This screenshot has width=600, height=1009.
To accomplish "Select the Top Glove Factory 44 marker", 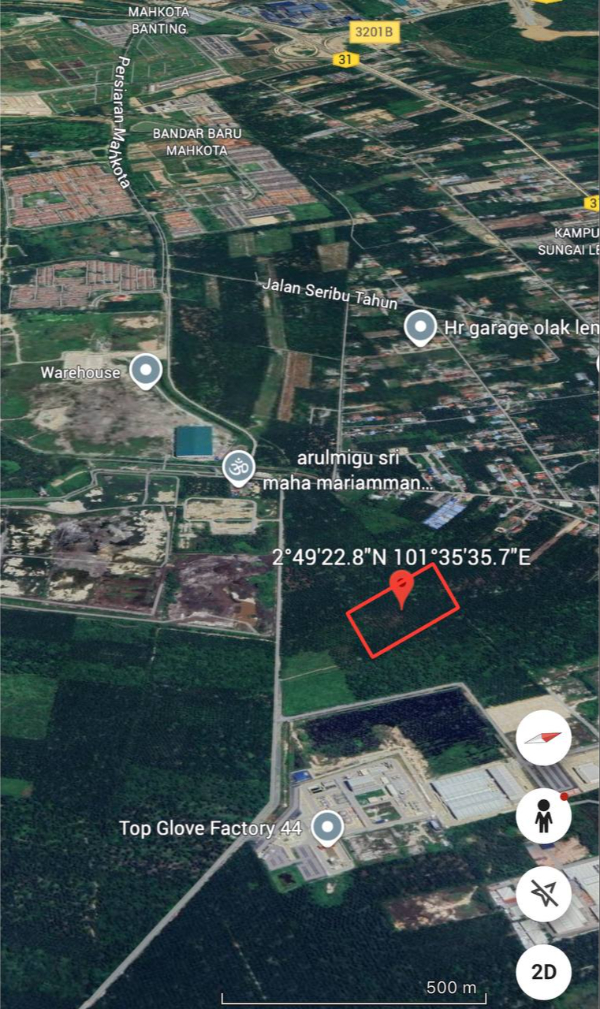I will [x=326, y=828].
